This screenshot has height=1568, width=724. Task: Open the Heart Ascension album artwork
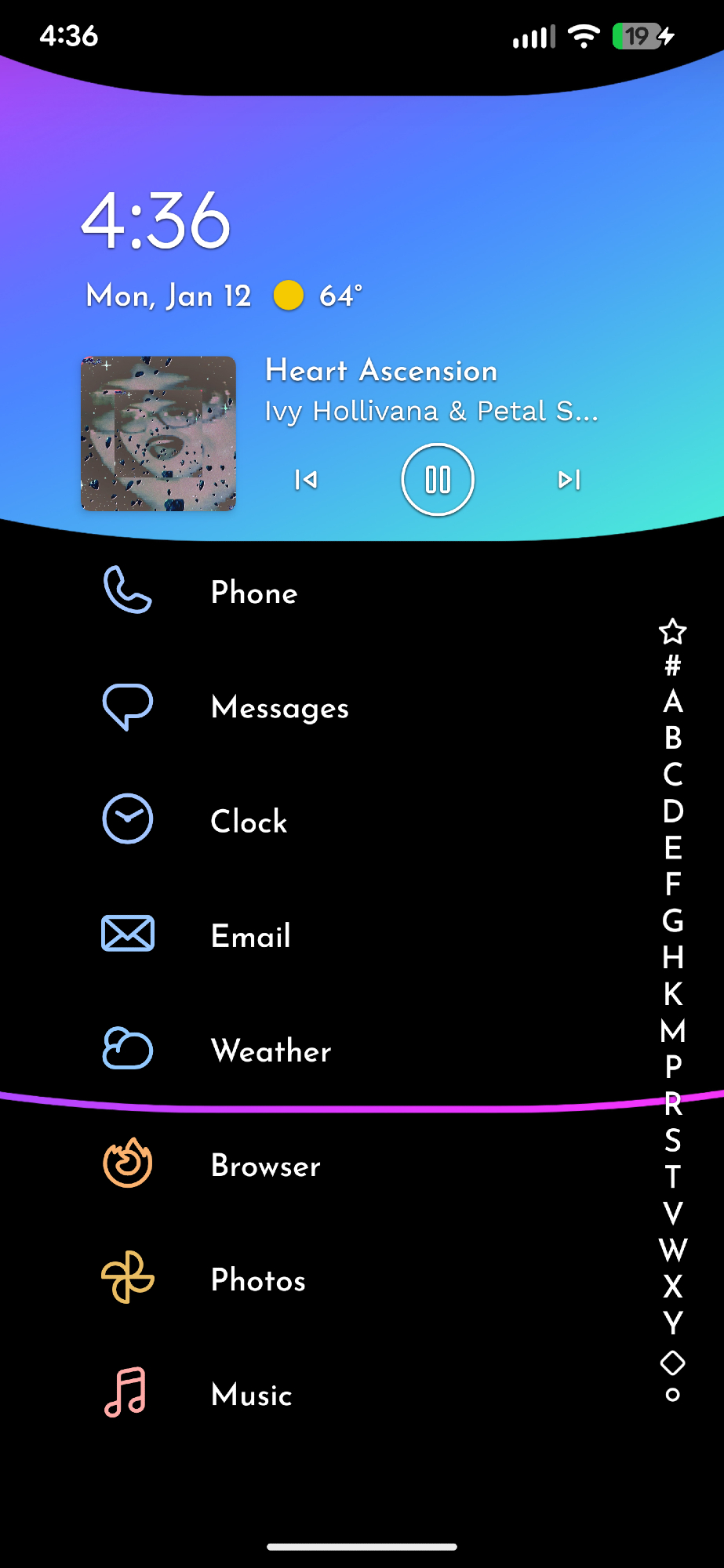point(158,434)
